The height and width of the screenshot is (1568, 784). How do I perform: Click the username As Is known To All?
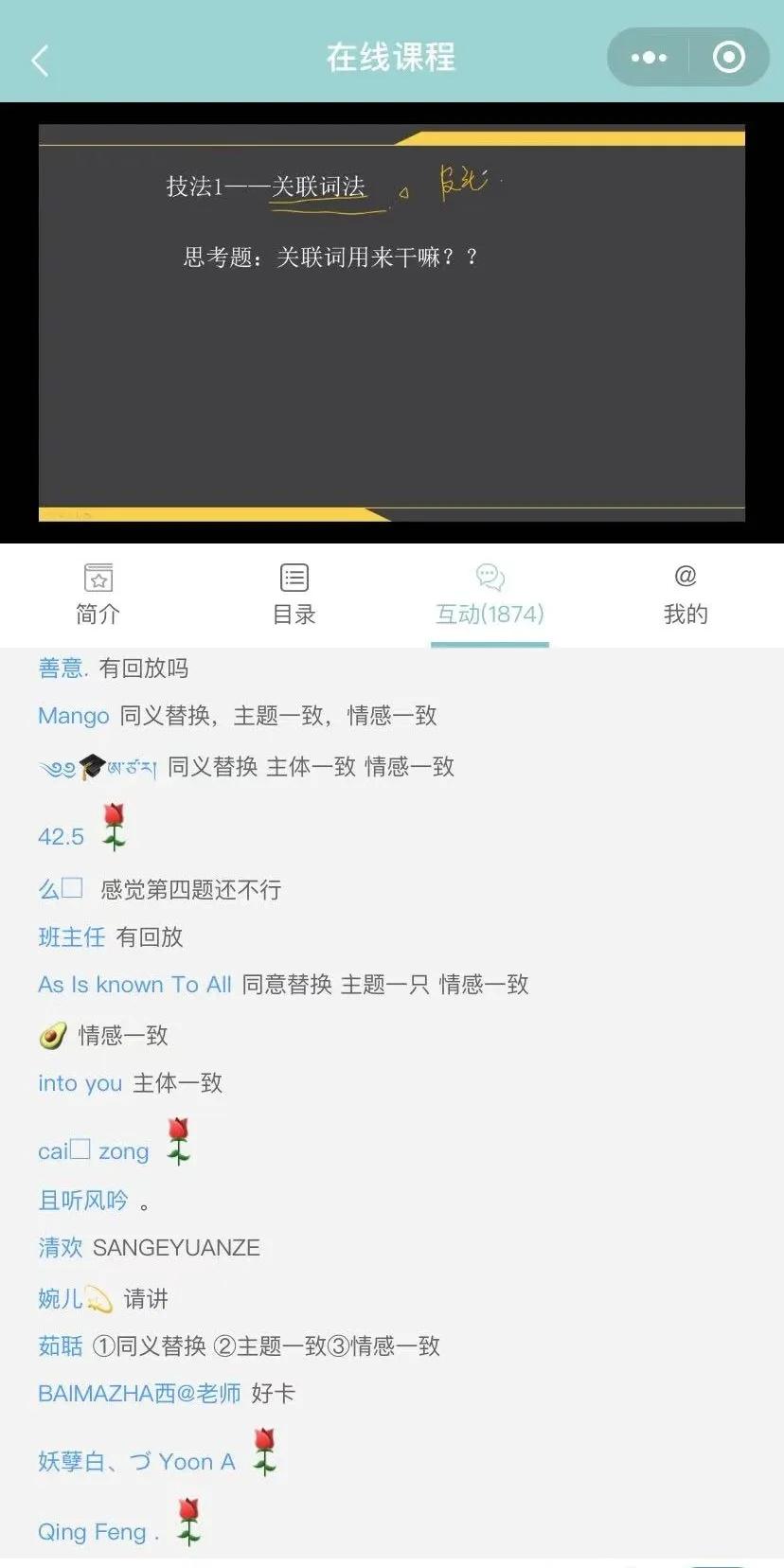134,985
